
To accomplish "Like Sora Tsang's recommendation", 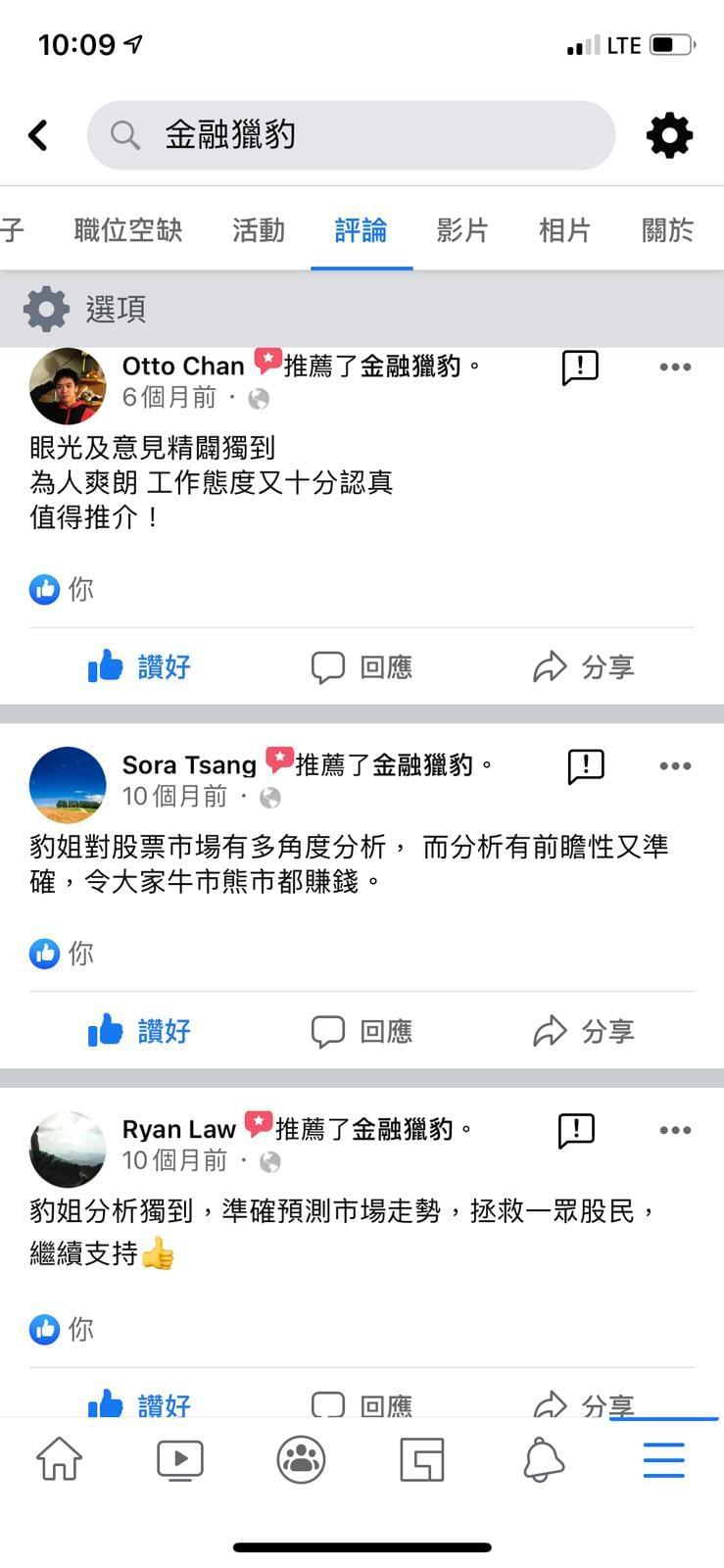I will click(x=139, y=1031).
